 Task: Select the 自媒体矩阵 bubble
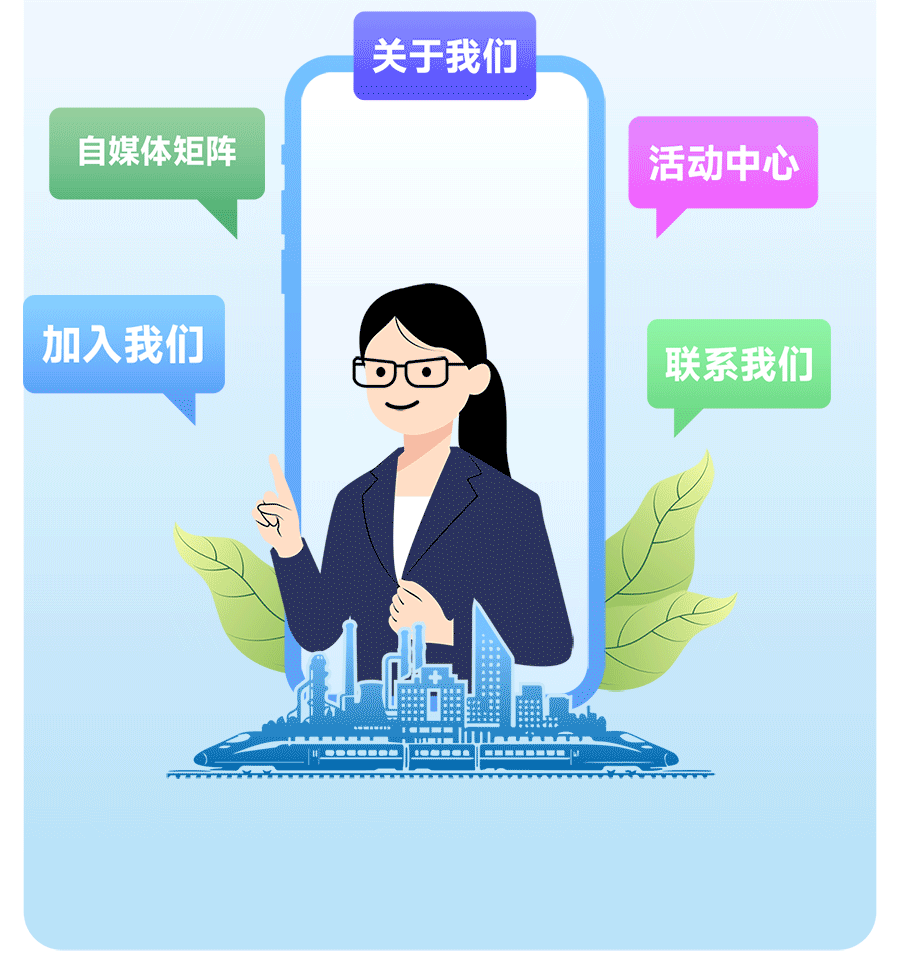coord(157,153)
